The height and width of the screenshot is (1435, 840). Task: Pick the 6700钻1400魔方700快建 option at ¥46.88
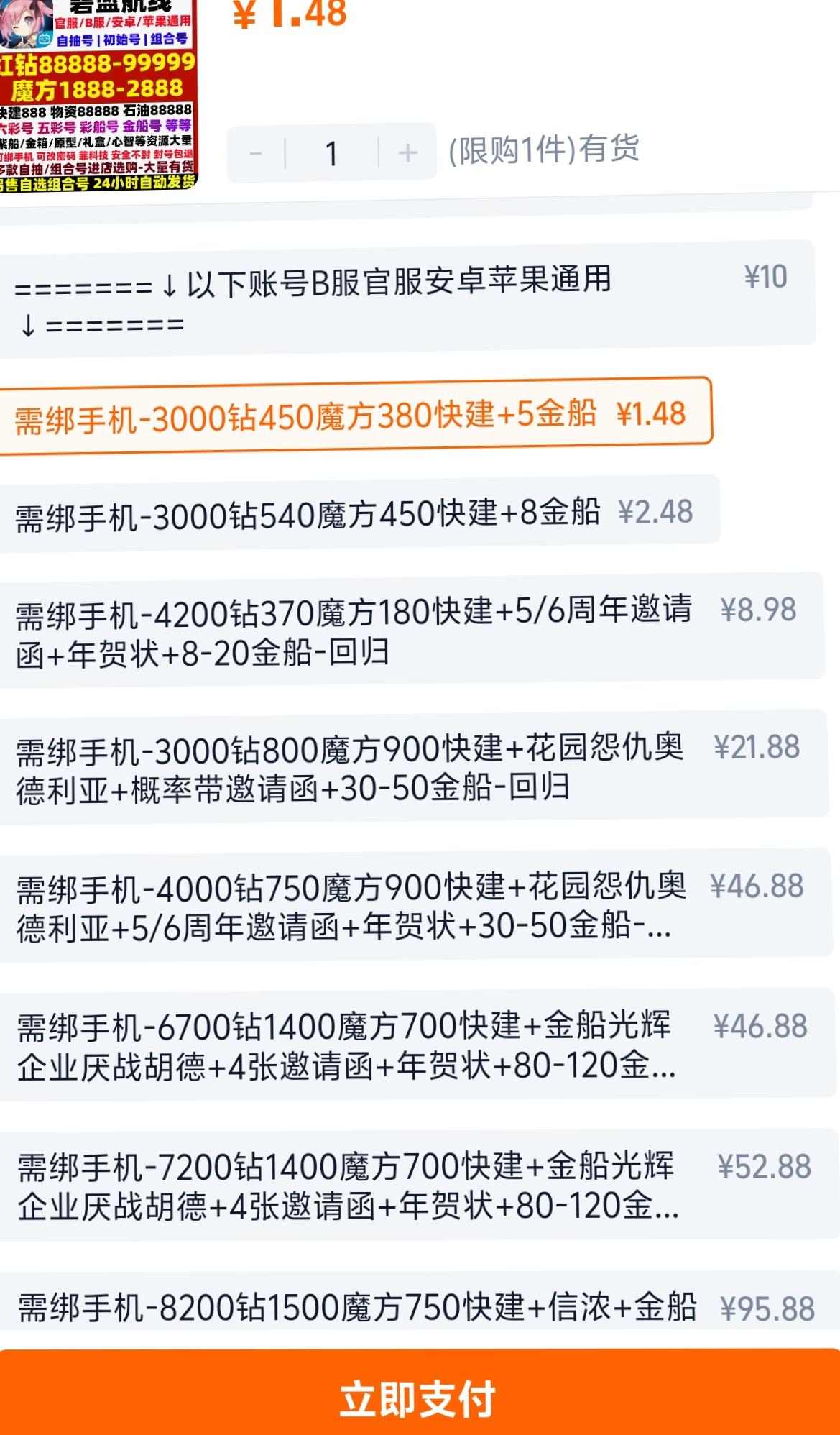pos(417,1045)
